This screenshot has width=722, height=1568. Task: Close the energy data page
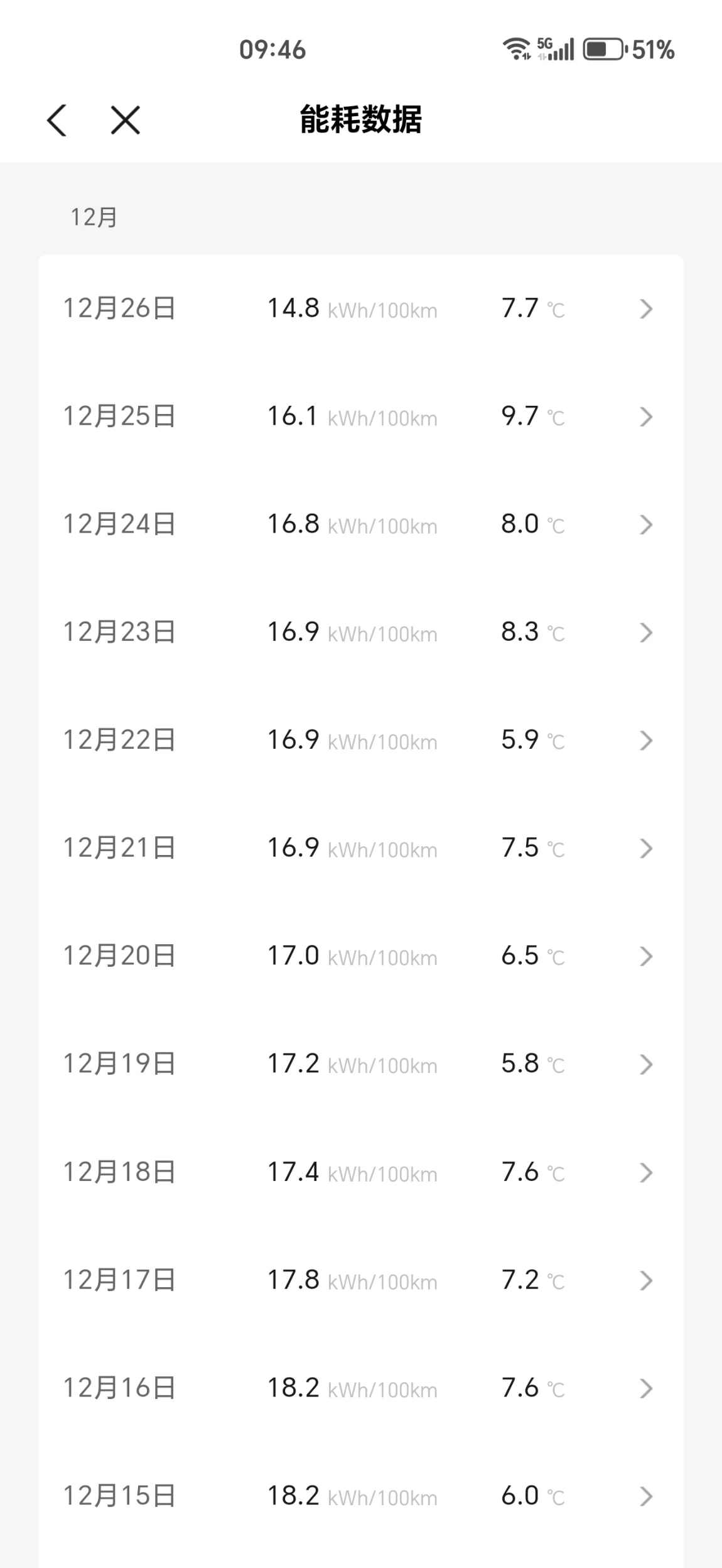[x=125, y=119]
